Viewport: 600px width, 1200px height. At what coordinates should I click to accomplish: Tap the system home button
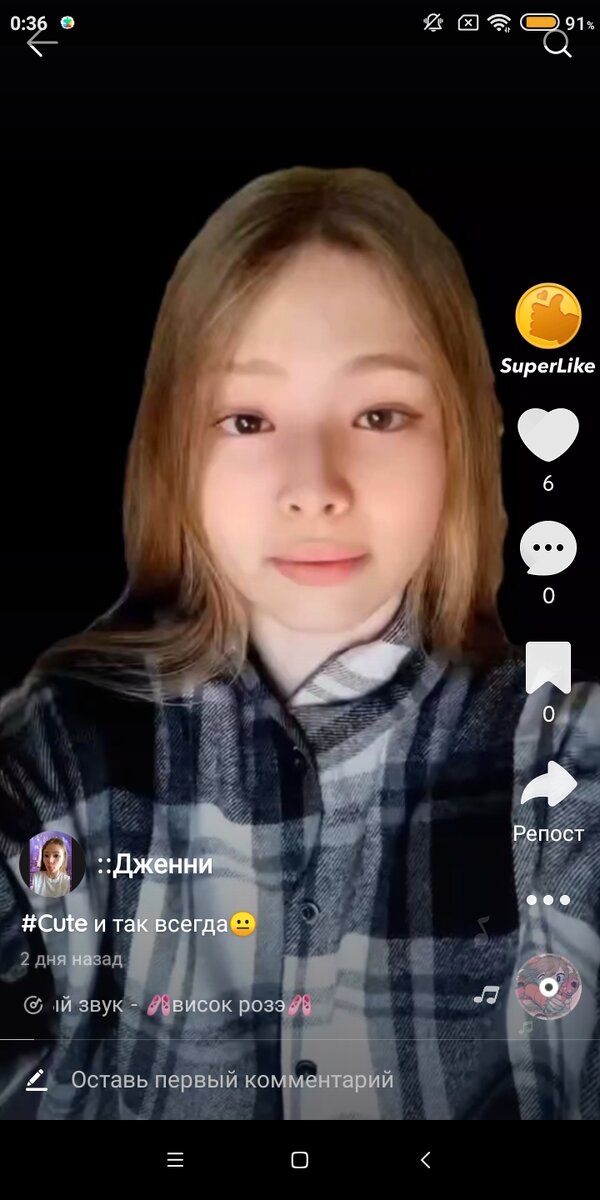299,1160
